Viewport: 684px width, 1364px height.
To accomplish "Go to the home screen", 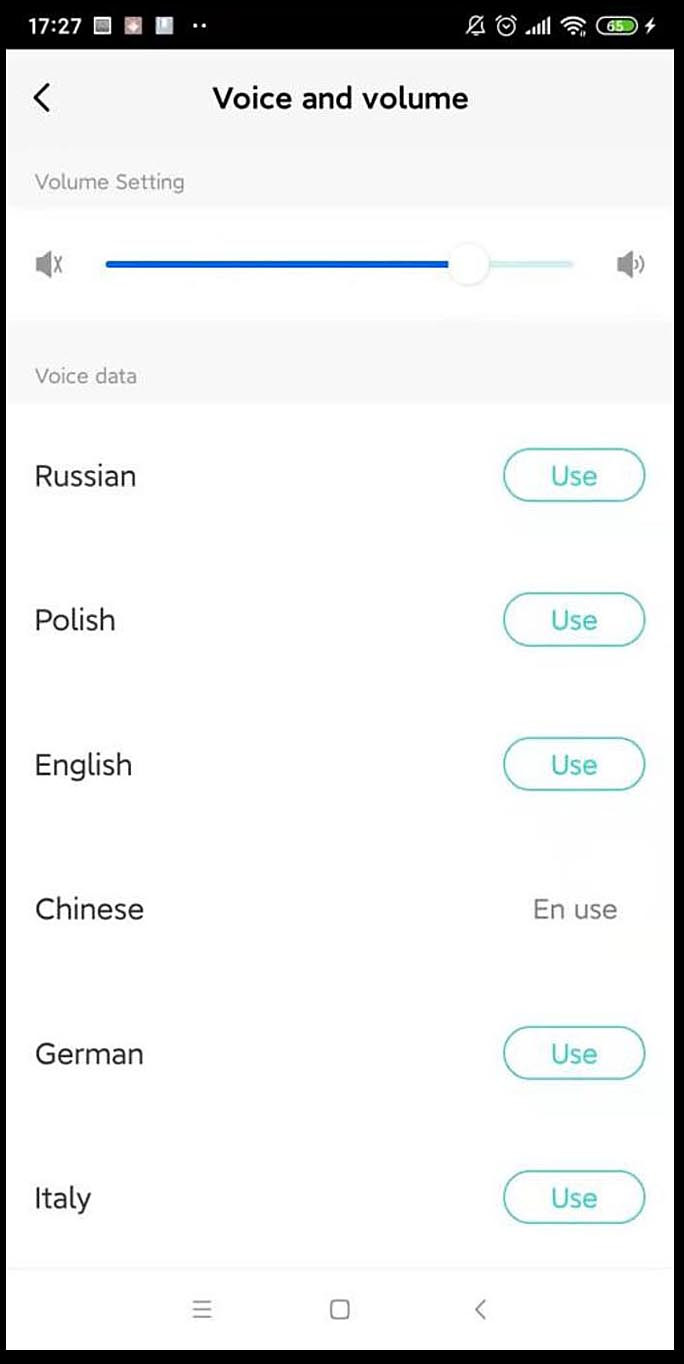I will click(x=340, y=1309).
